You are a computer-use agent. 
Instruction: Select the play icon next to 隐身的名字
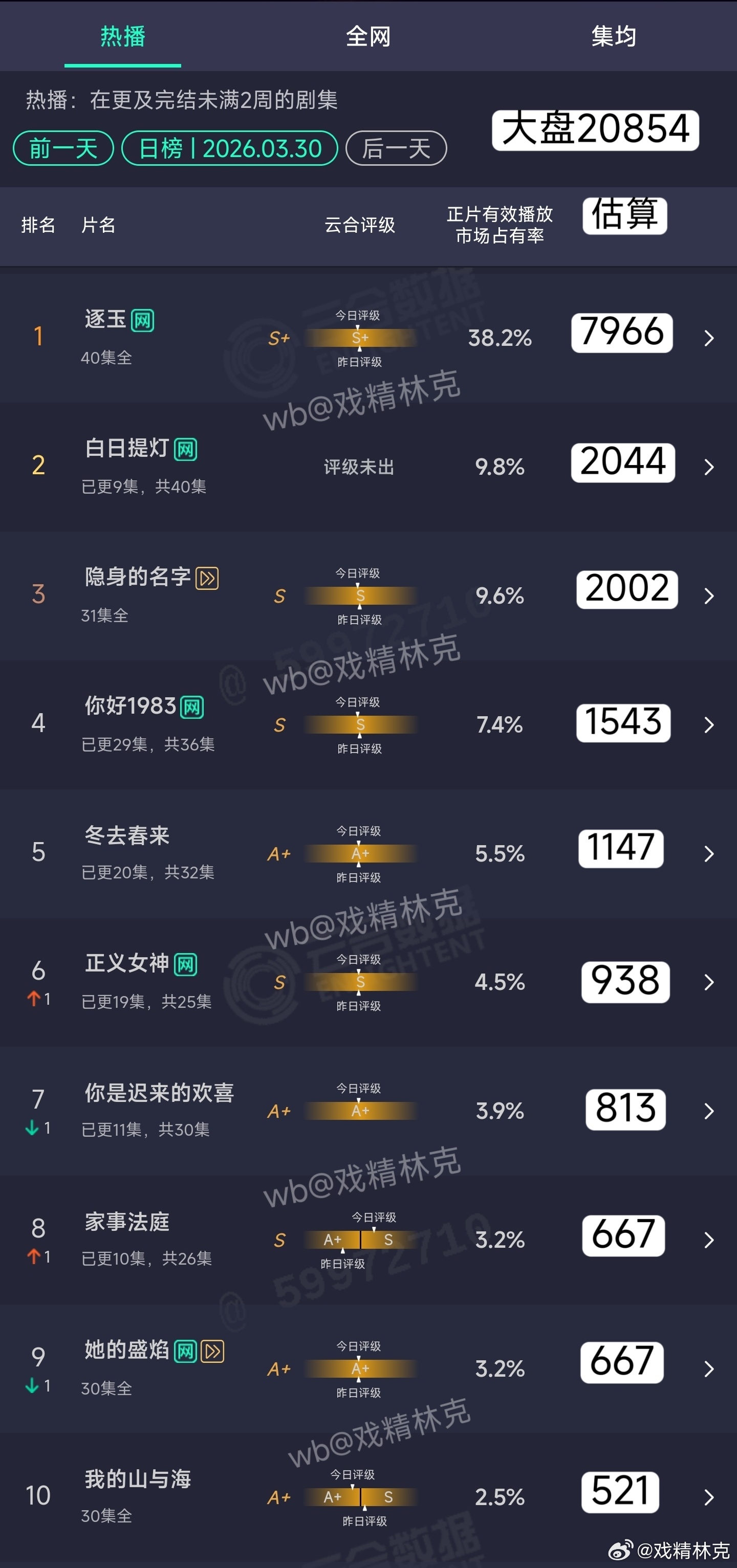pyautogui.click(x=208, y=579)
